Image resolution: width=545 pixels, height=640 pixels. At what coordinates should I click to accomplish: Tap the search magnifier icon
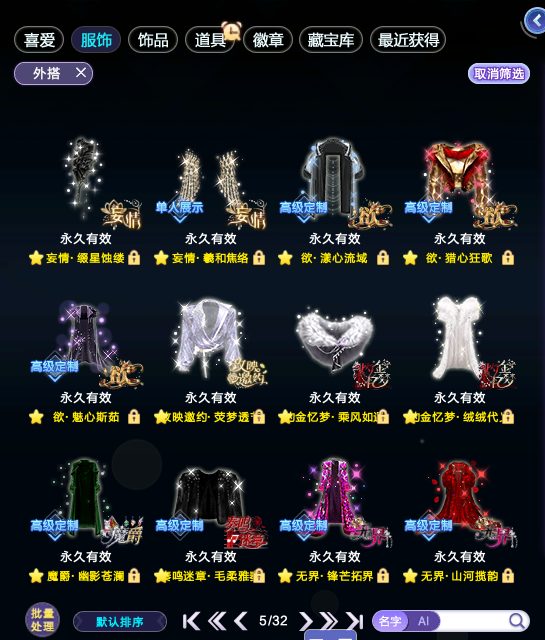517,621
